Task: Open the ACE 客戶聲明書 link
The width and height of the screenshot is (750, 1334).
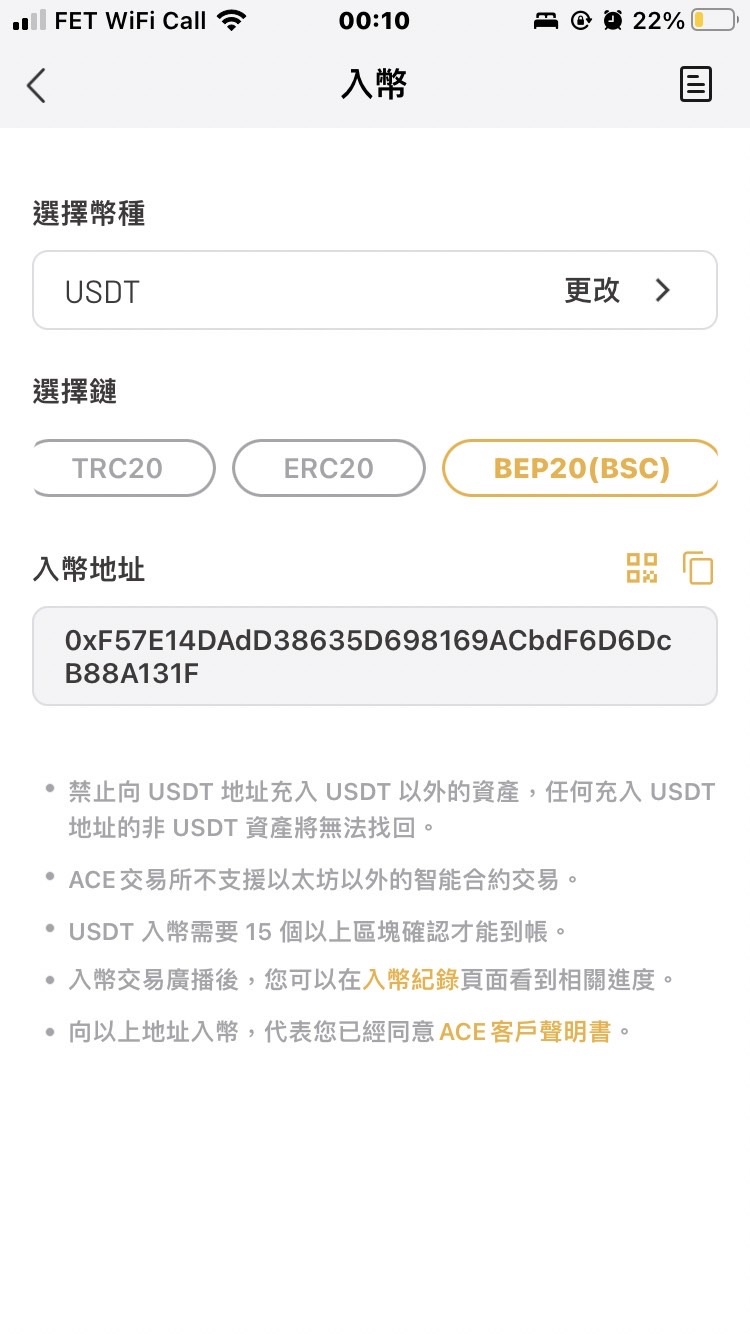Action: pos(524,1031)
